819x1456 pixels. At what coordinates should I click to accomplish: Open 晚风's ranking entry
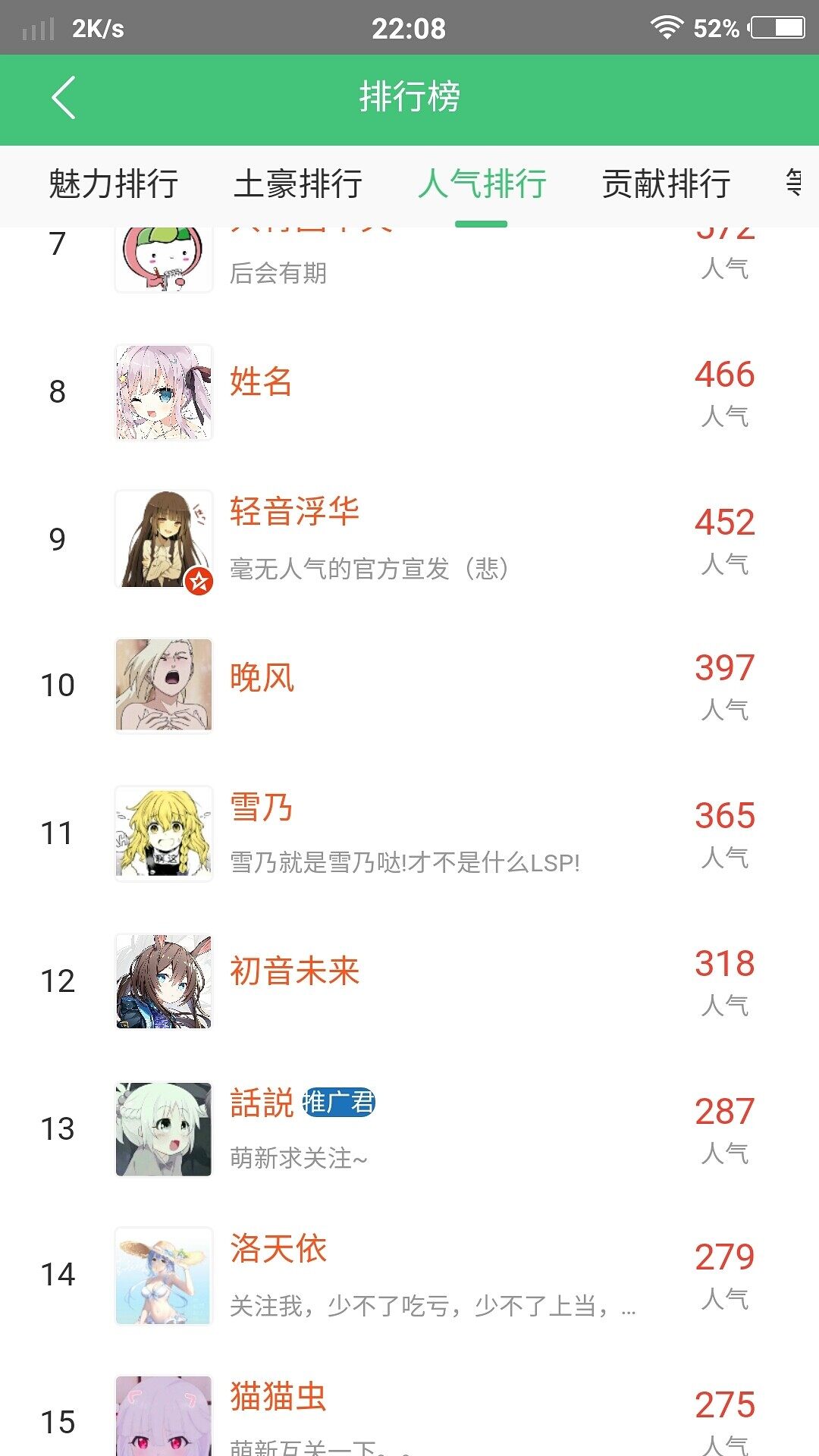(x=409, y=686)
